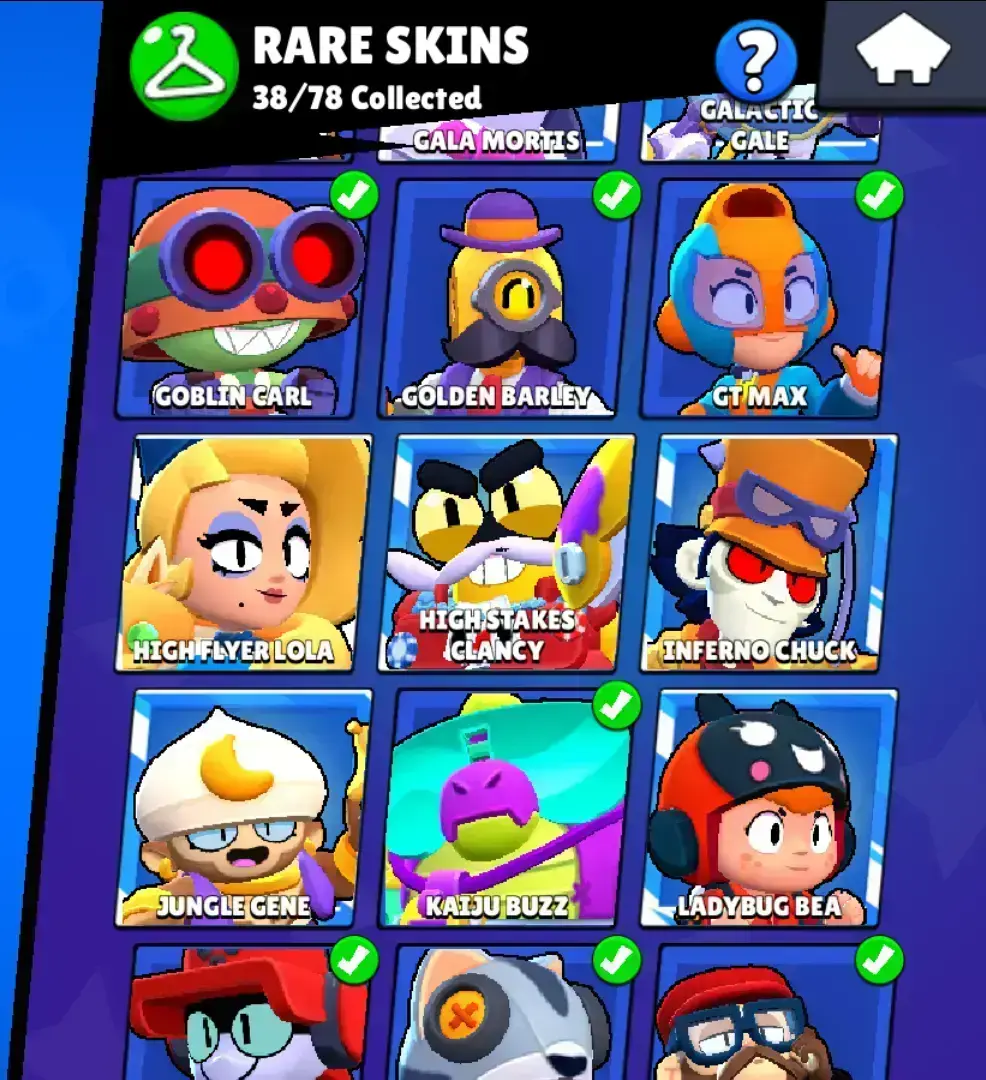Image resolution: width=986 pixels, height=1080 pixels.
Task: View the Inferno Chuck skin
Action: point(770,553)
